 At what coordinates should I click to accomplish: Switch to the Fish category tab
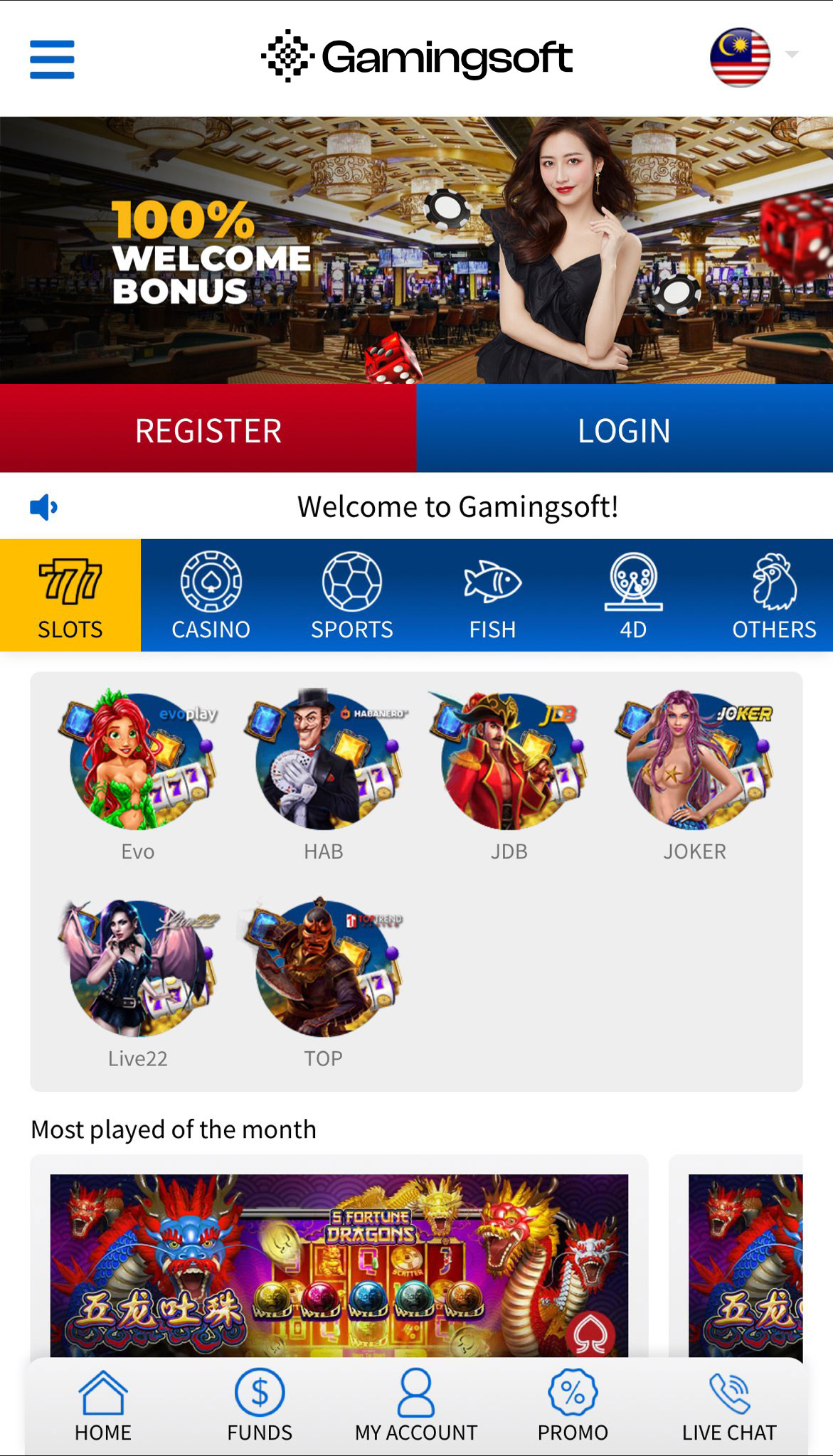click(x=492, y=596)
